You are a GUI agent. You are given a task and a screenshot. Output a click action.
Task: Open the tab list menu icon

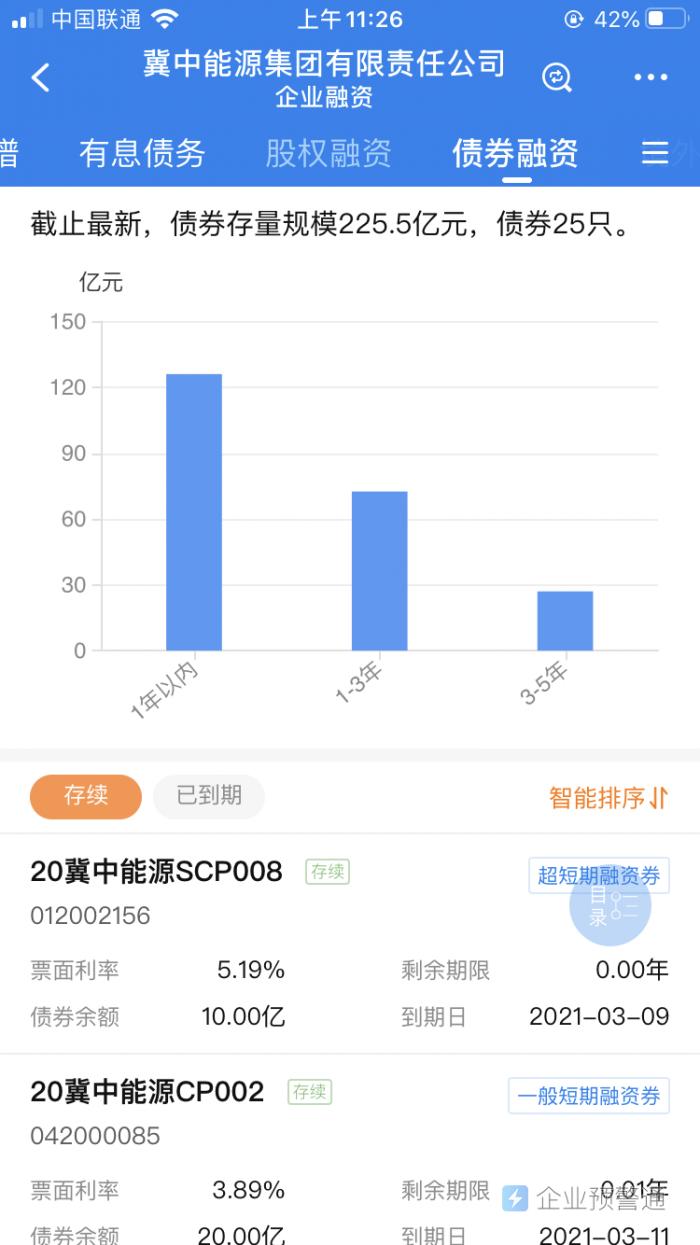[655, 153]
